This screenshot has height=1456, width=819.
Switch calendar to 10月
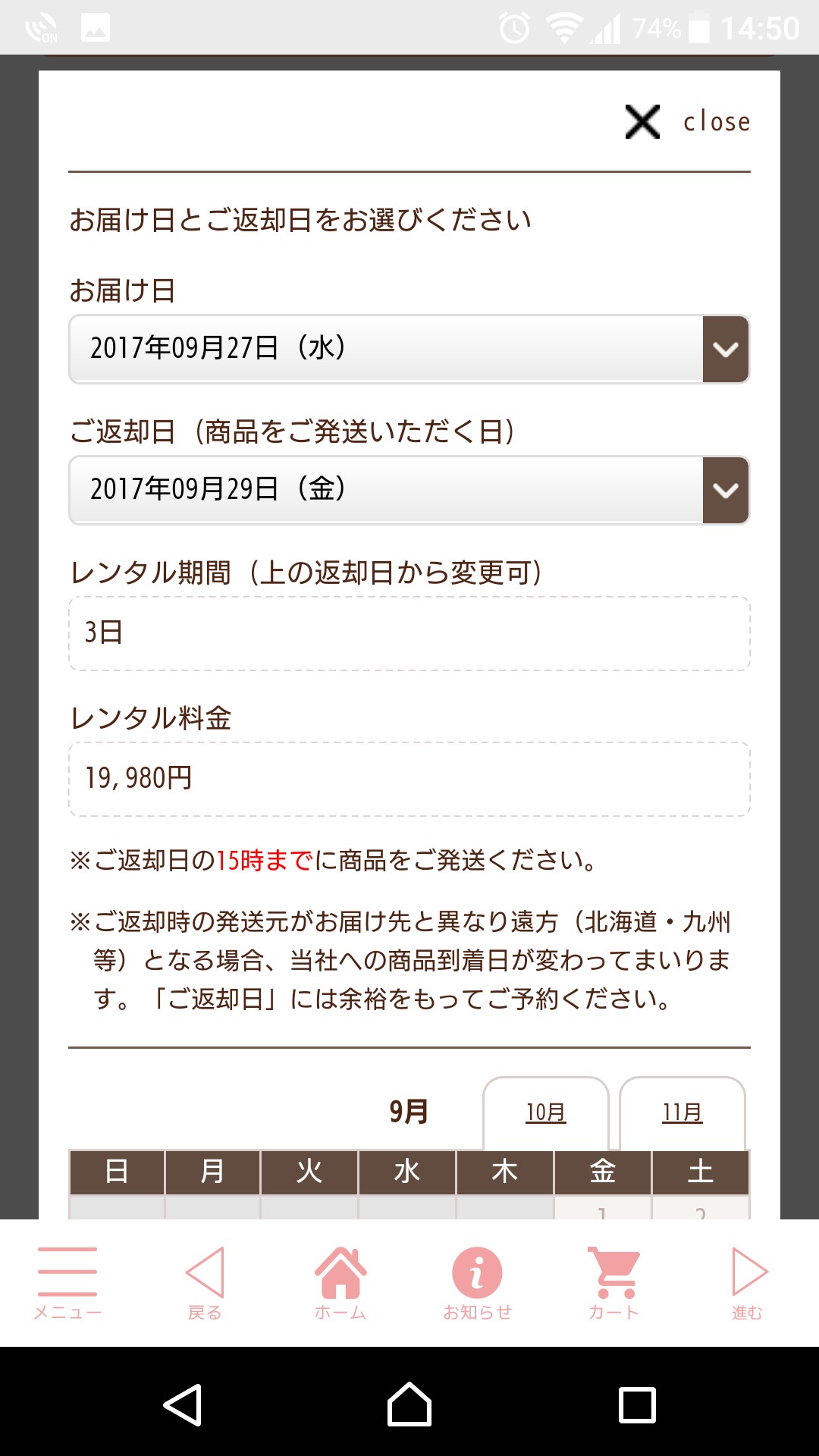pos(546,1112)
